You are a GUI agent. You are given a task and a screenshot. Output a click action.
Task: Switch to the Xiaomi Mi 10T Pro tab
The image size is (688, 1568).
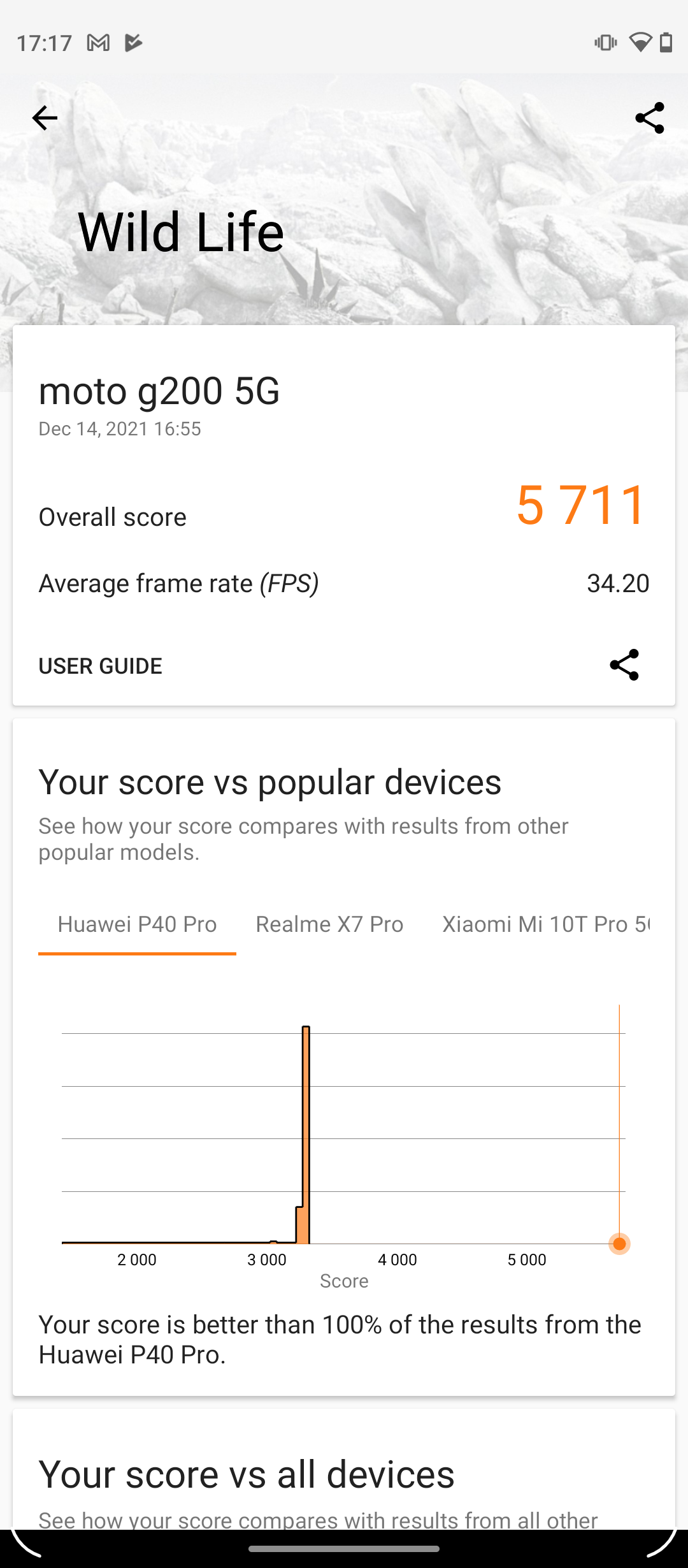[x=545, y=924]
